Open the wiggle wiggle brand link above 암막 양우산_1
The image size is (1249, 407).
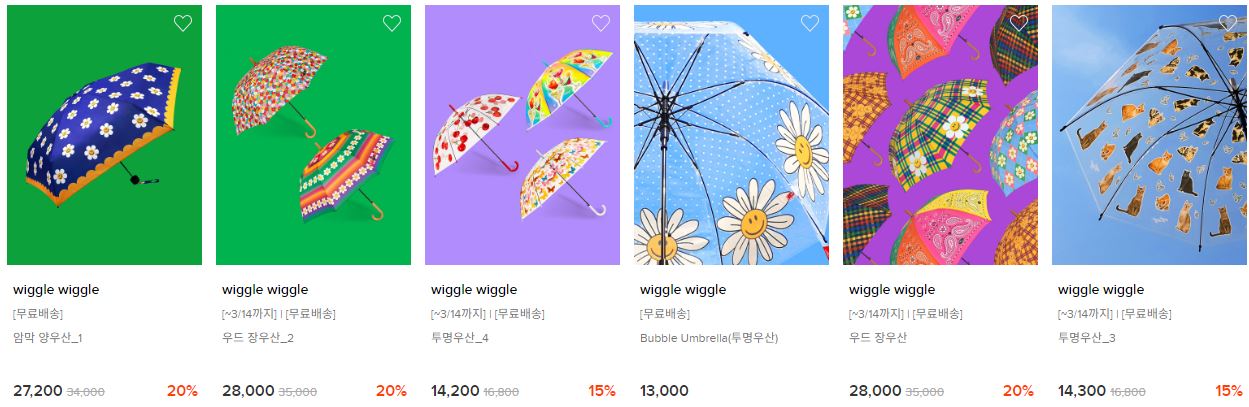point(56,290)
